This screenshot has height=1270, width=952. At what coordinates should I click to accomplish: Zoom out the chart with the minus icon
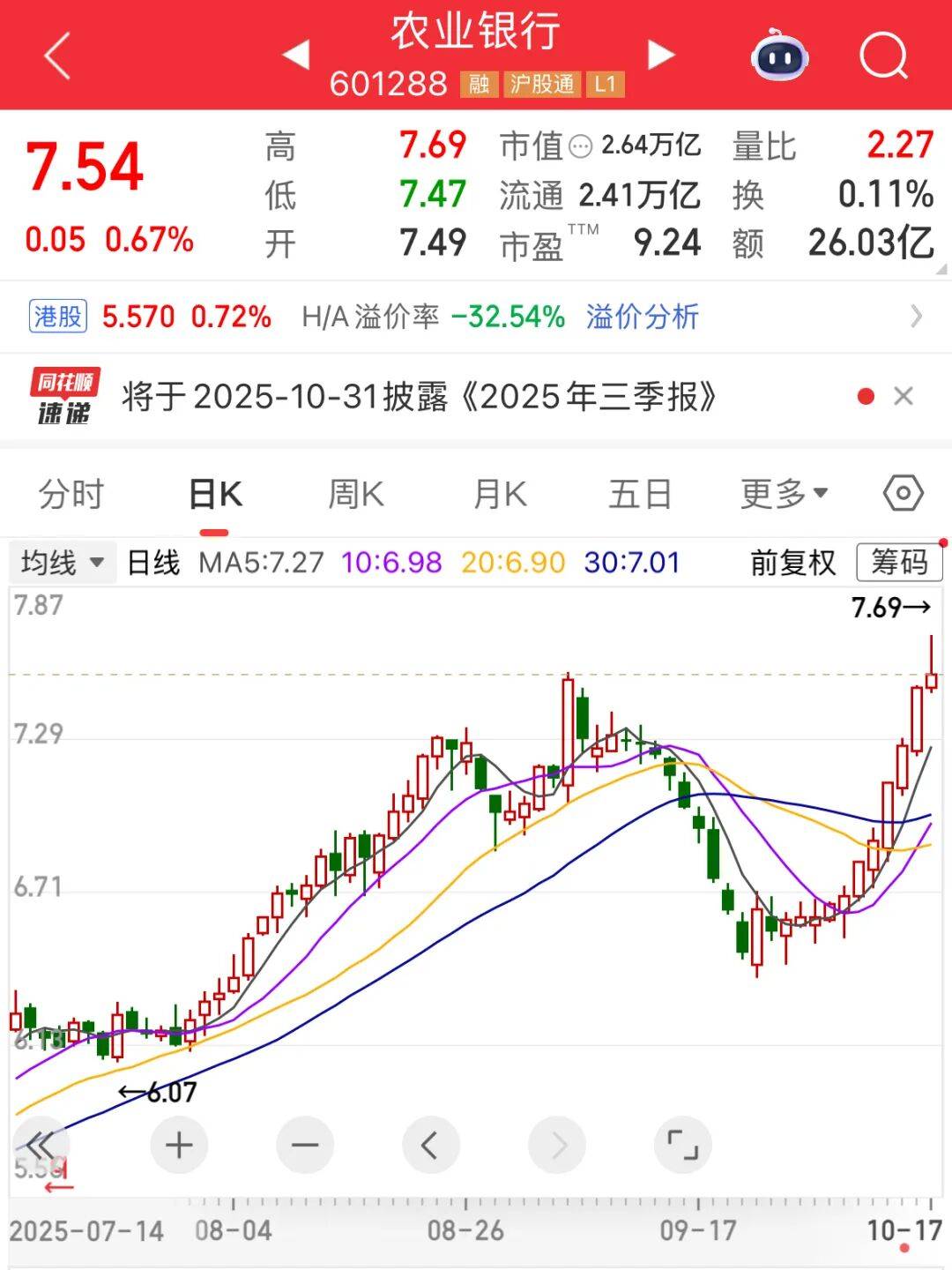304,1144
